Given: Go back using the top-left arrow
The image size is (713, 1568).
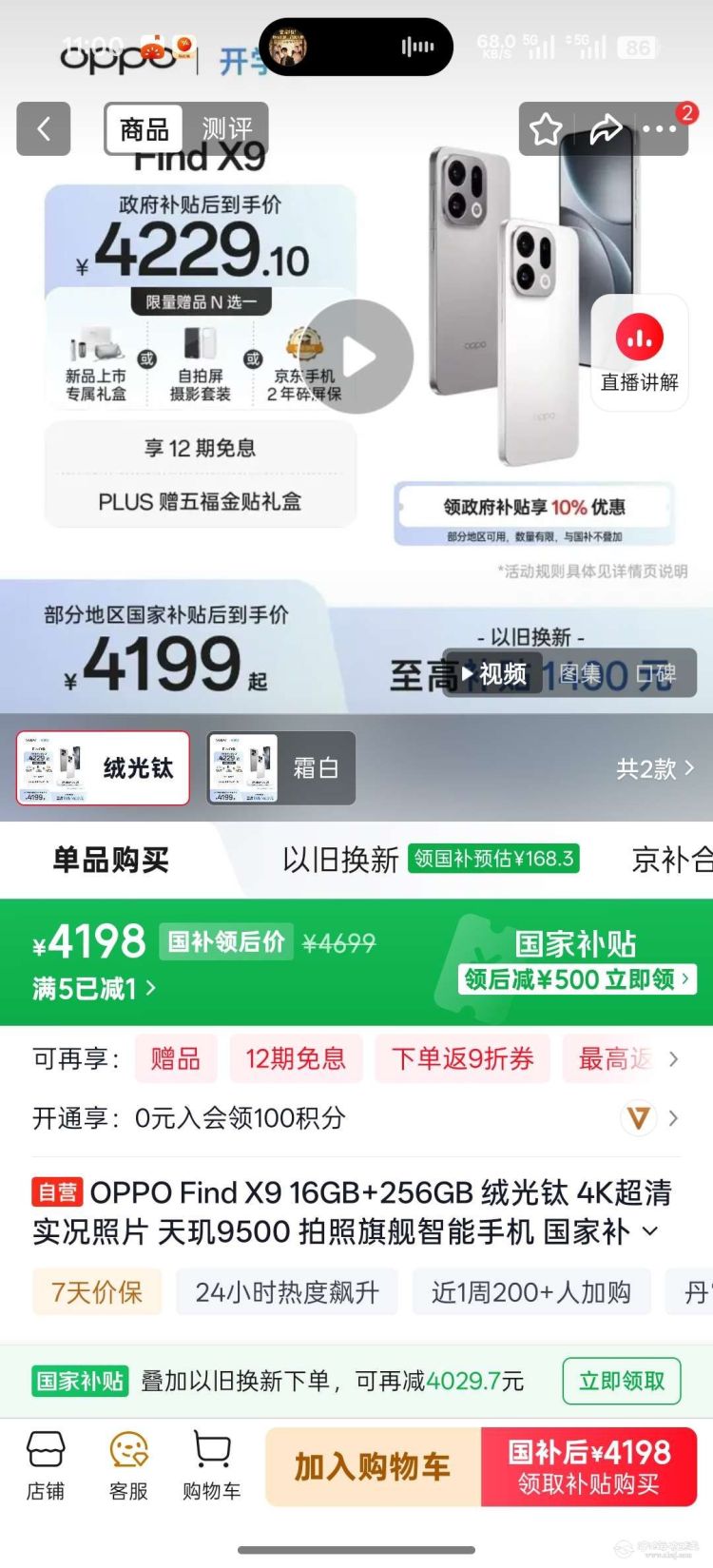Looking at the screenshot, I should pos(44,128).
